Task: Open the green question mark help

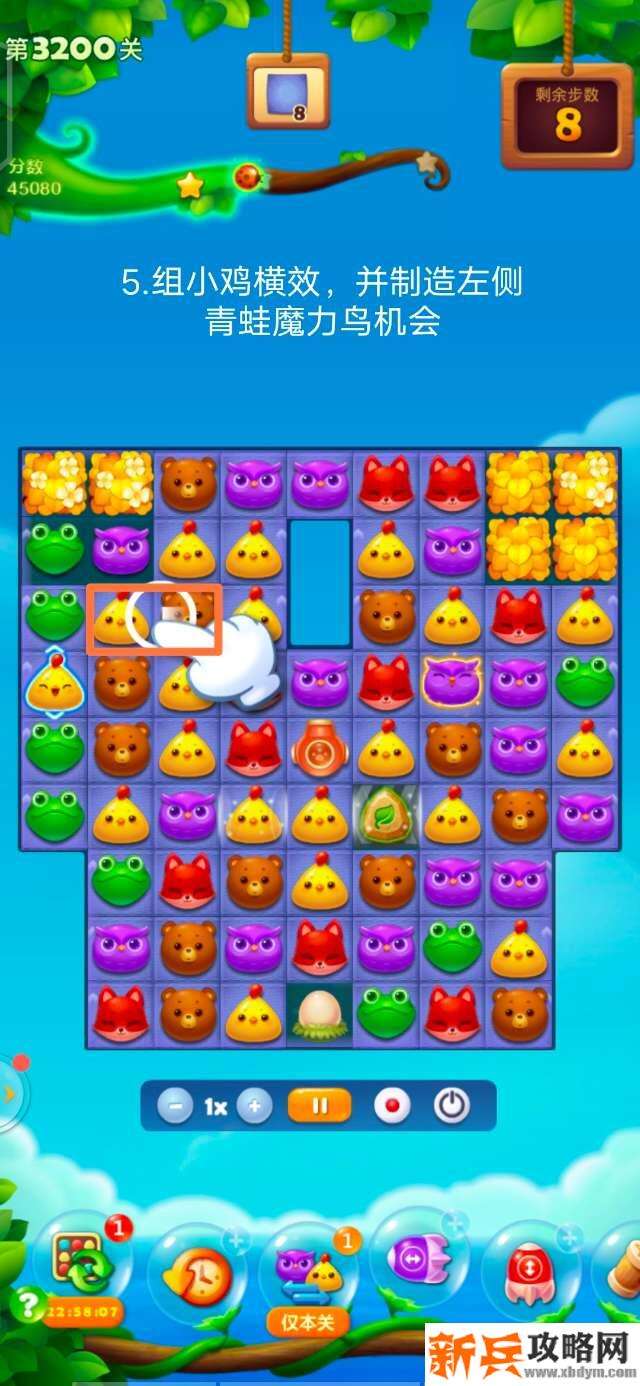Action: 23,1302
